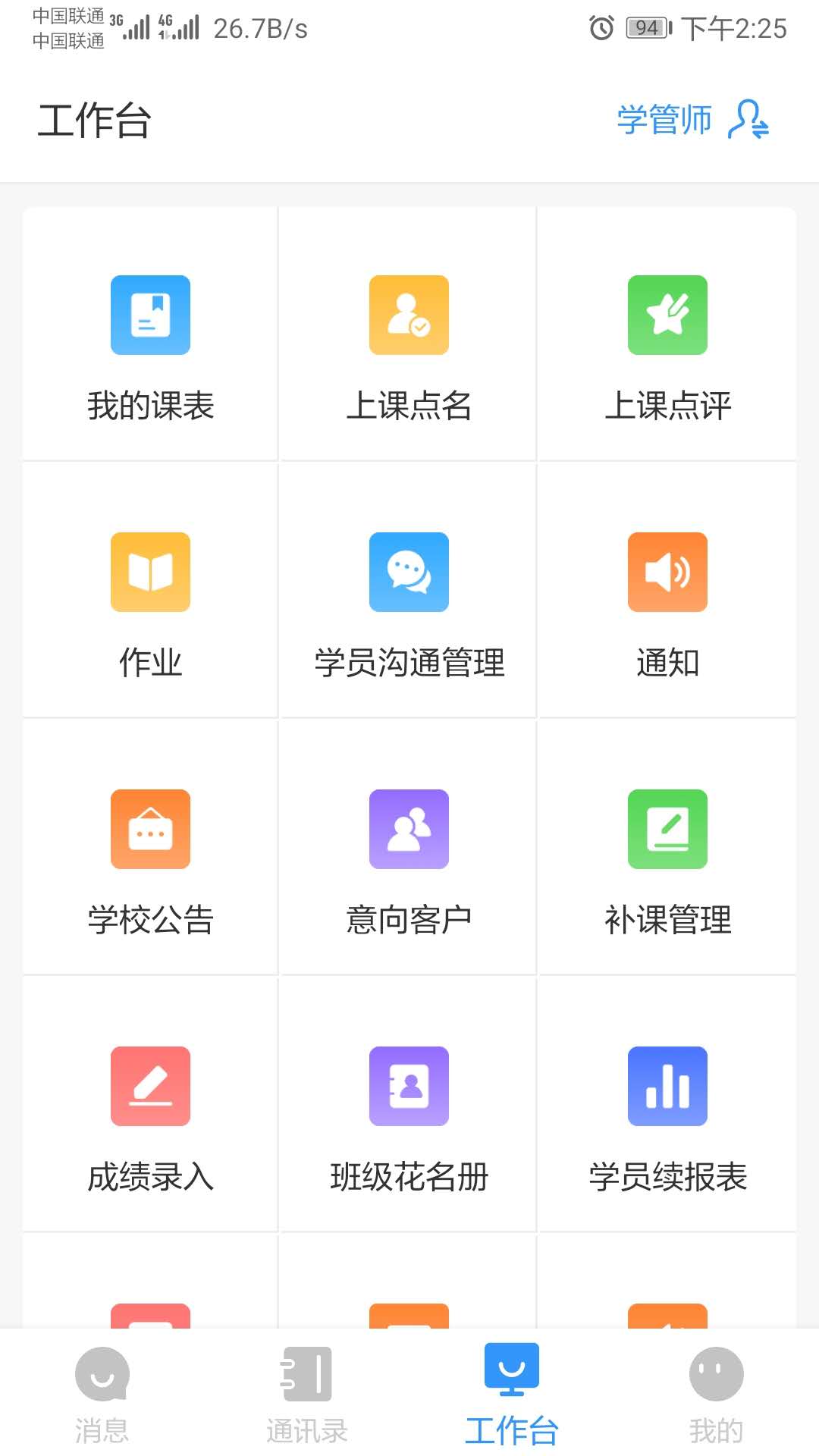
Task: Open the 我的 profile tab
Action: point(714,1395)
